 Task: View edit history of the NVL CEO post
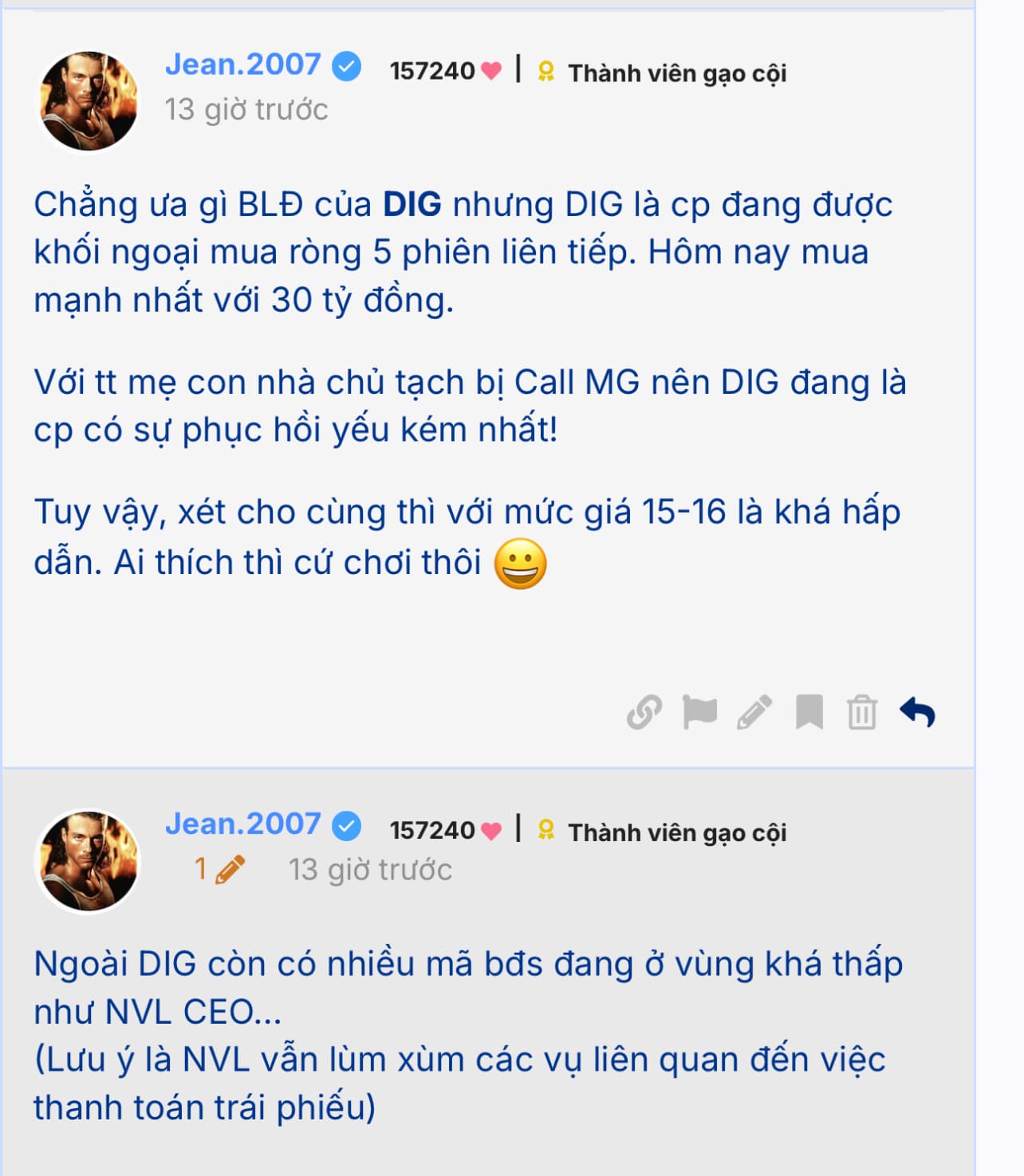219,869
